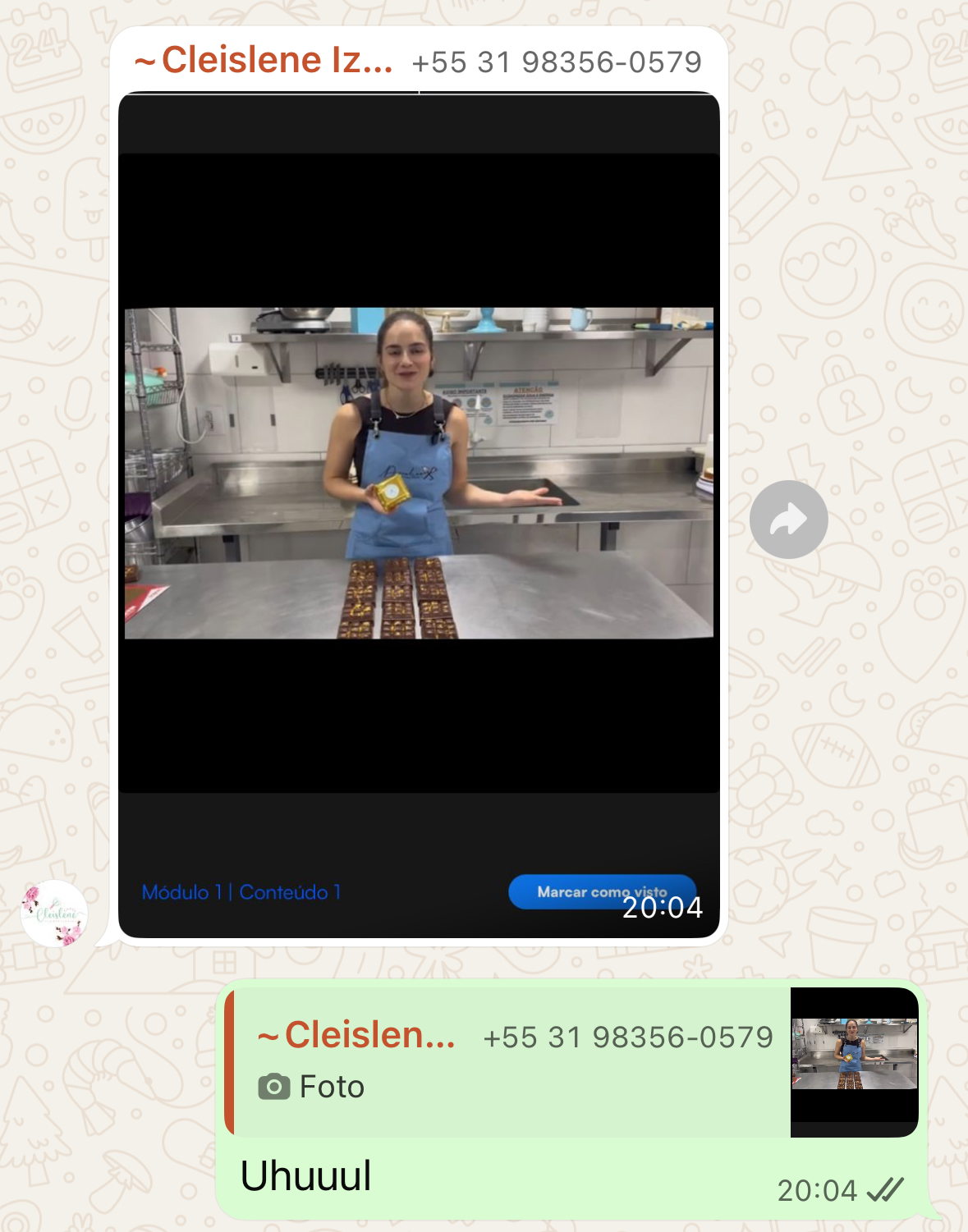Tap sender name Cleislene Iz... above the photo
Image resolution: width=968 pixels, height=1232 pixels.
pyautogui.click(x=264, y=61)
